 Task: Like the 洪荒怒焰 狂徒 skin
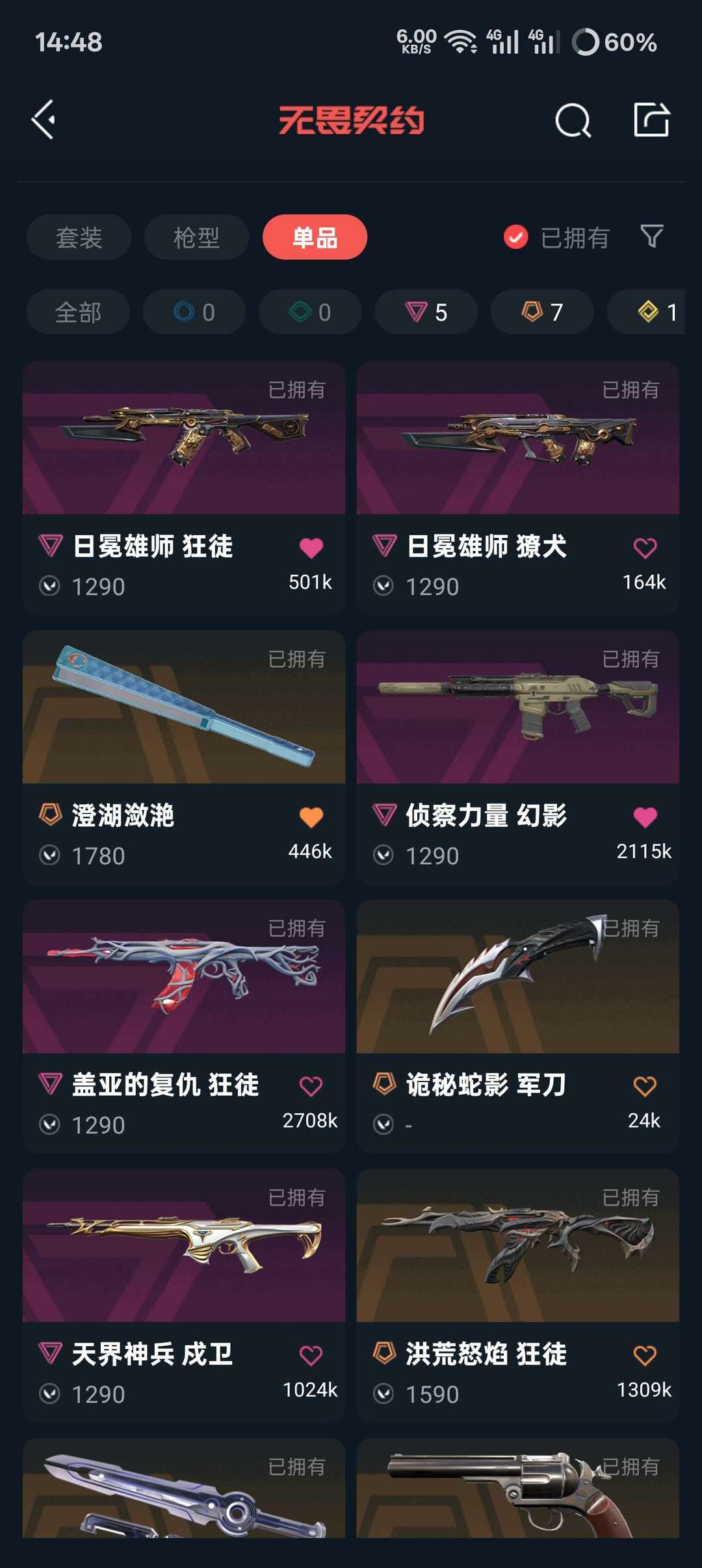click(645, 1355)
